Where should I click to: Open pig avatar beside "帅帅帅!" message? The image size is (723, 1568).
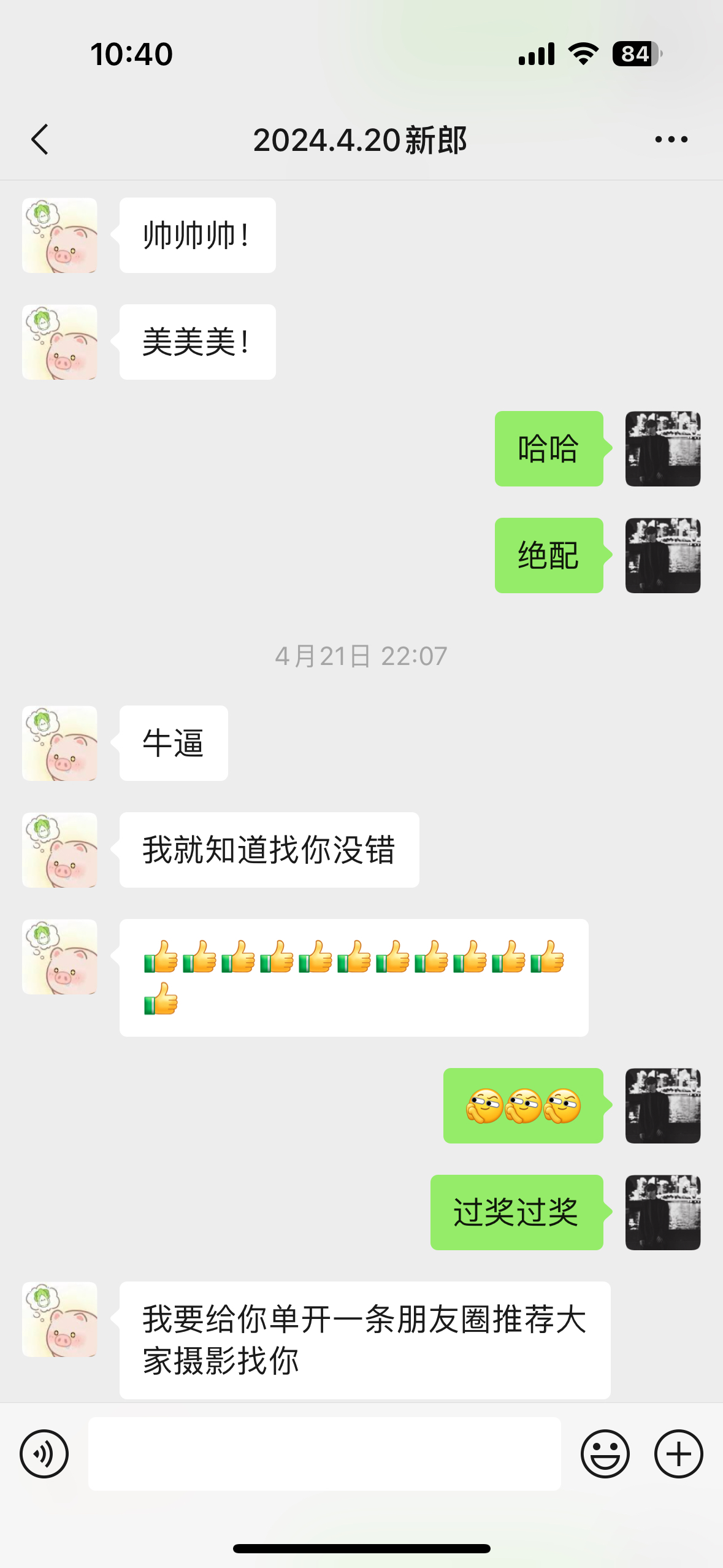pyautogui.click(x=59, y=235)
